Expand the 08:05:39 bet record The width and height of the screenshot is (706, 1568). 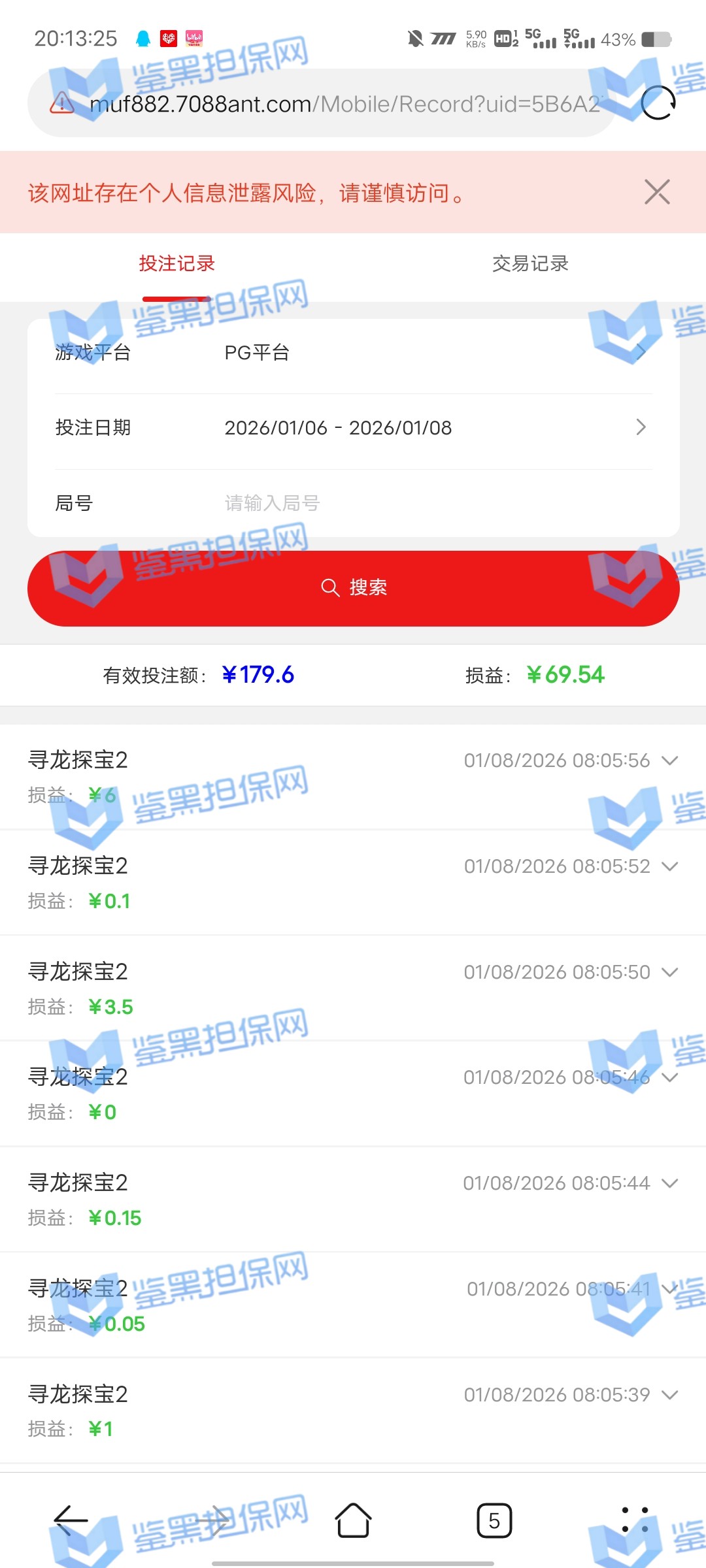point(669,1395)
